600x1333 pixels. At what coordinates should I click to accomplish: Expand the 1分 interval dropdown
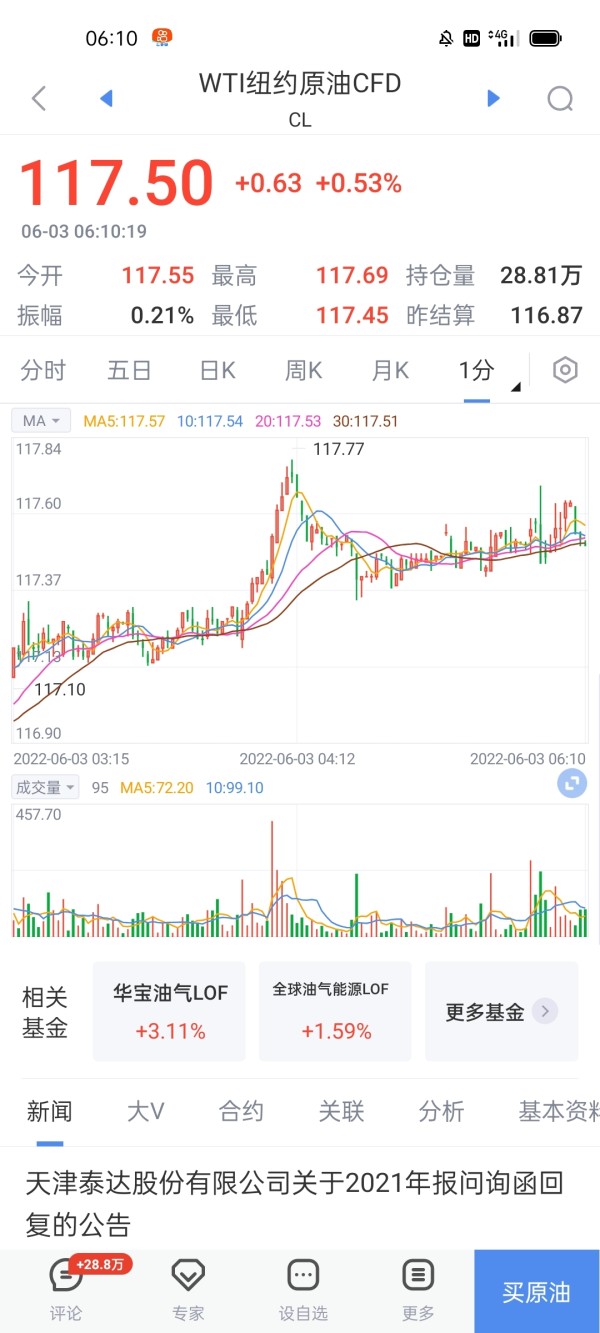(483, 372)
